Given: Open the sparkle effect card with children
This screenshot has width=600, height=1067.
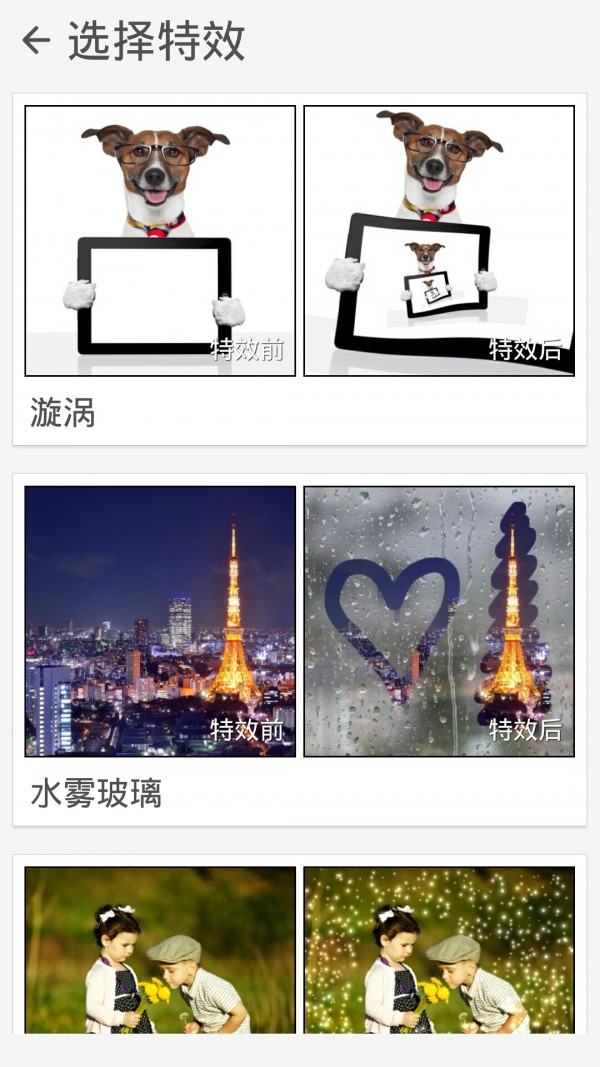Looking at the screenshot, I should (299, 948).
